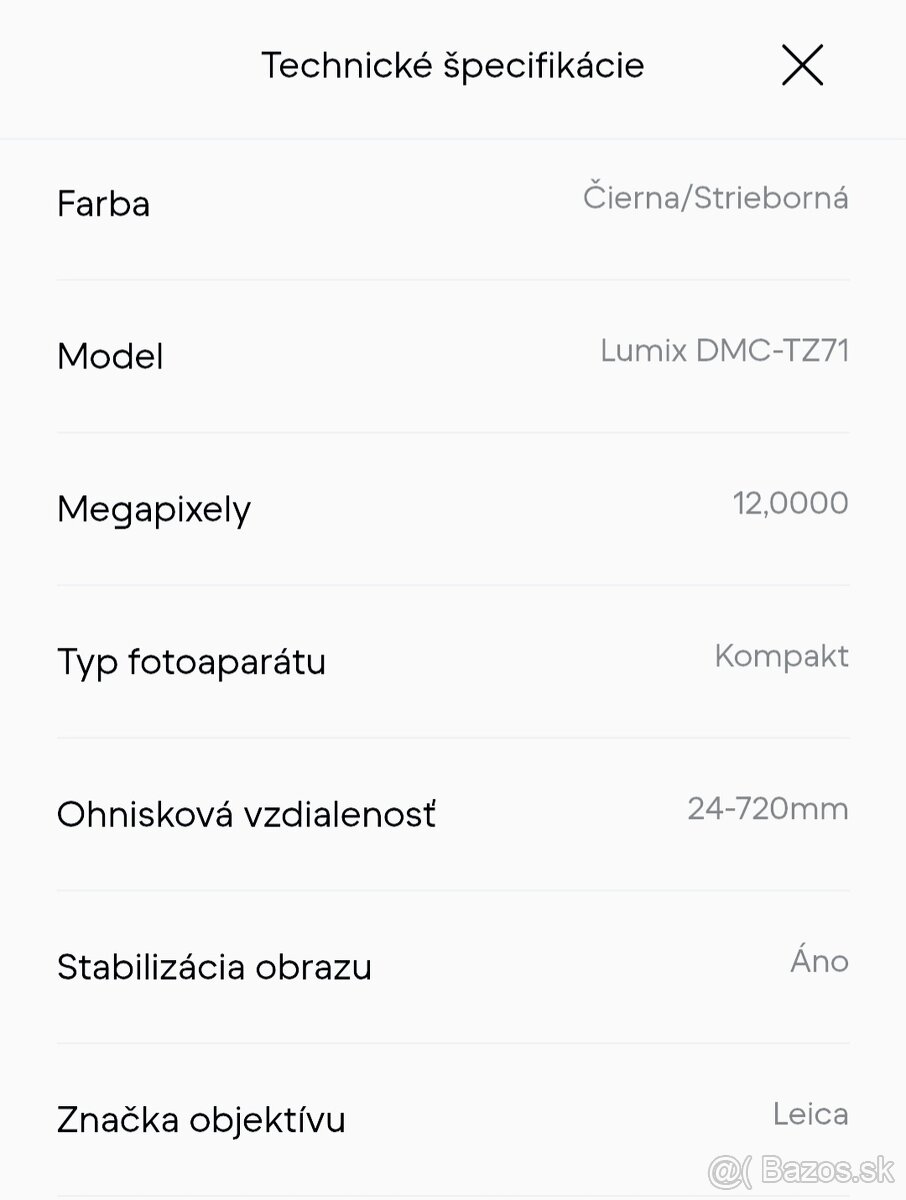Image resolution: width=906 pixels, height=1200 pixels.
Task: Close the Technické špecifikácie panel
Action: pos(802,66)
